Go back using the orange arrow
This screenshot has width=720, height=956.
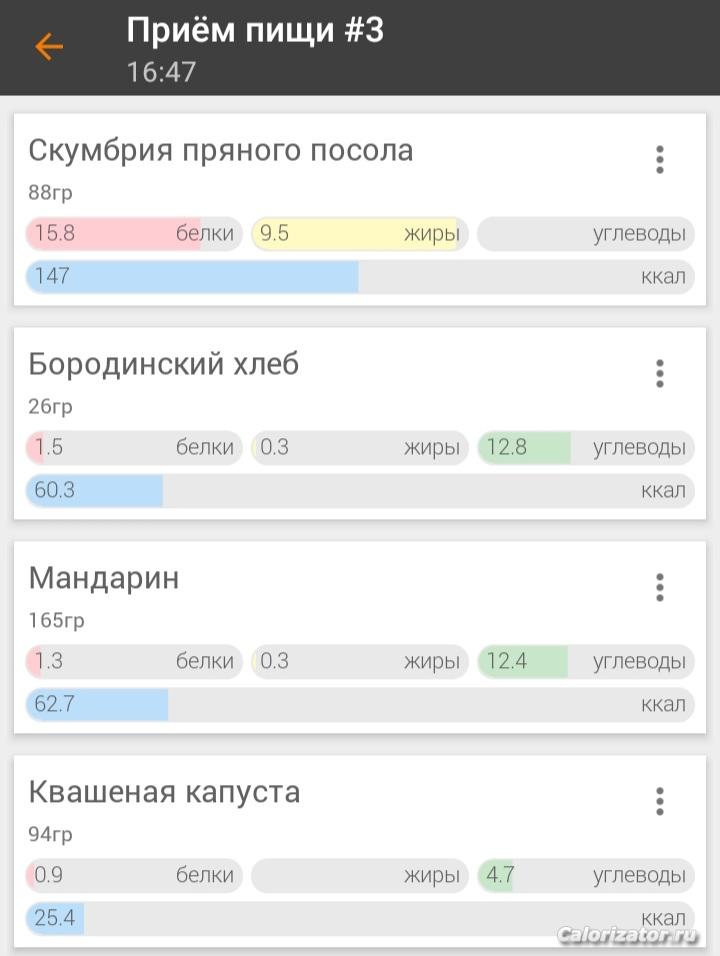pyautogui.click(x=48, y=47)
